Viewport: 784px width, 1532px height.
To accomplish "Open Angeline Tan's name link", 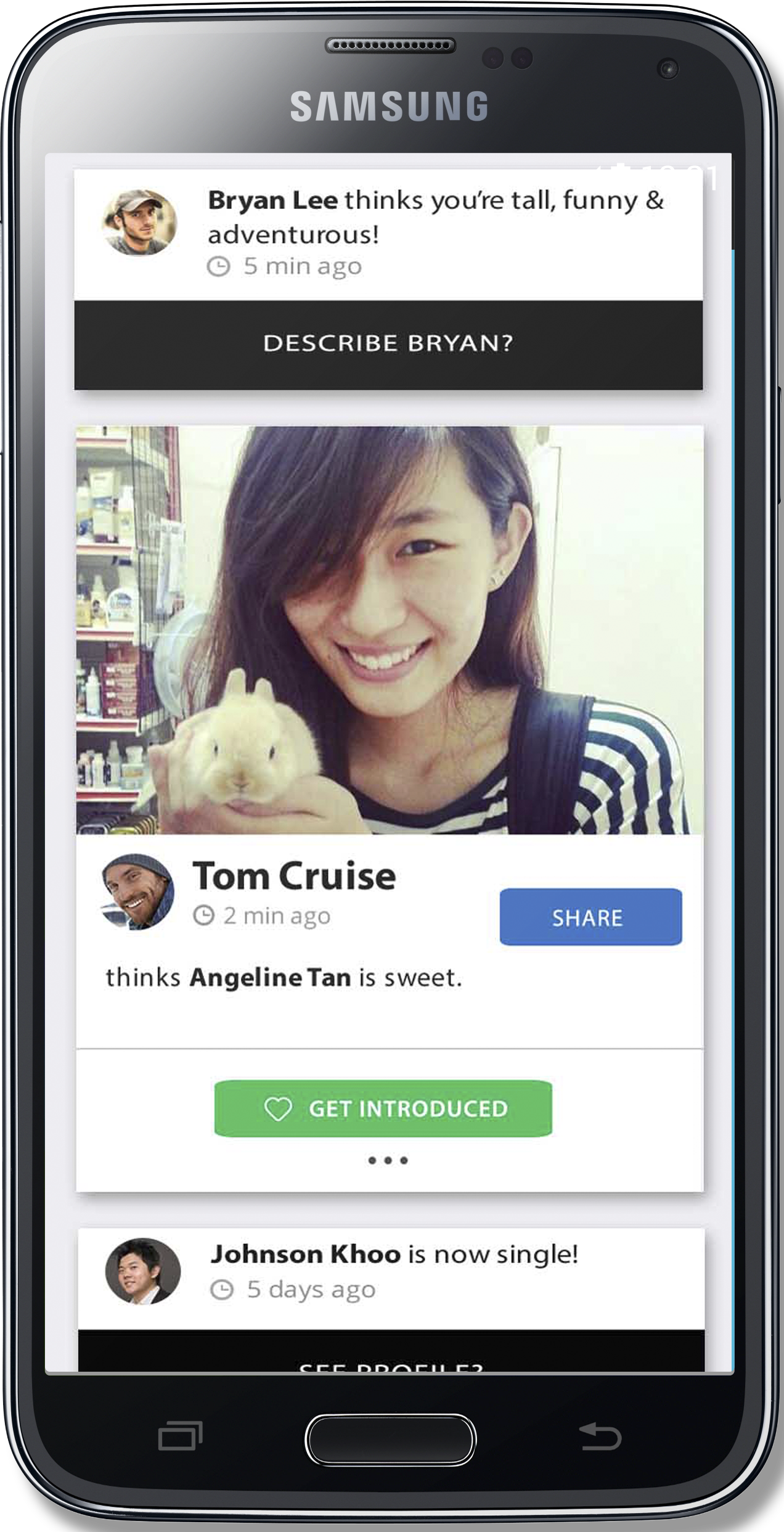I will click(x=270, y=978).
